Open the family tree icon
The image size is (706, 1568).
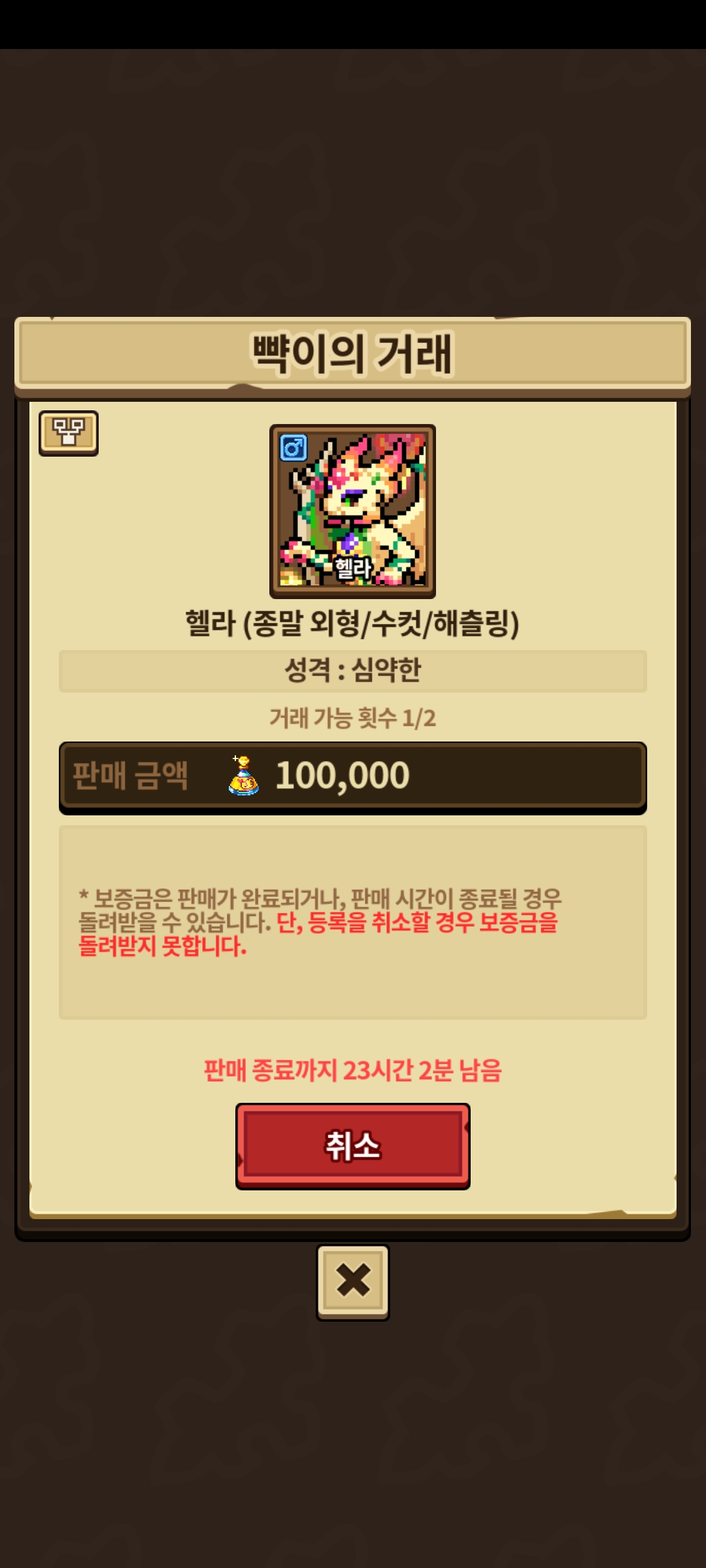(69, 433)
